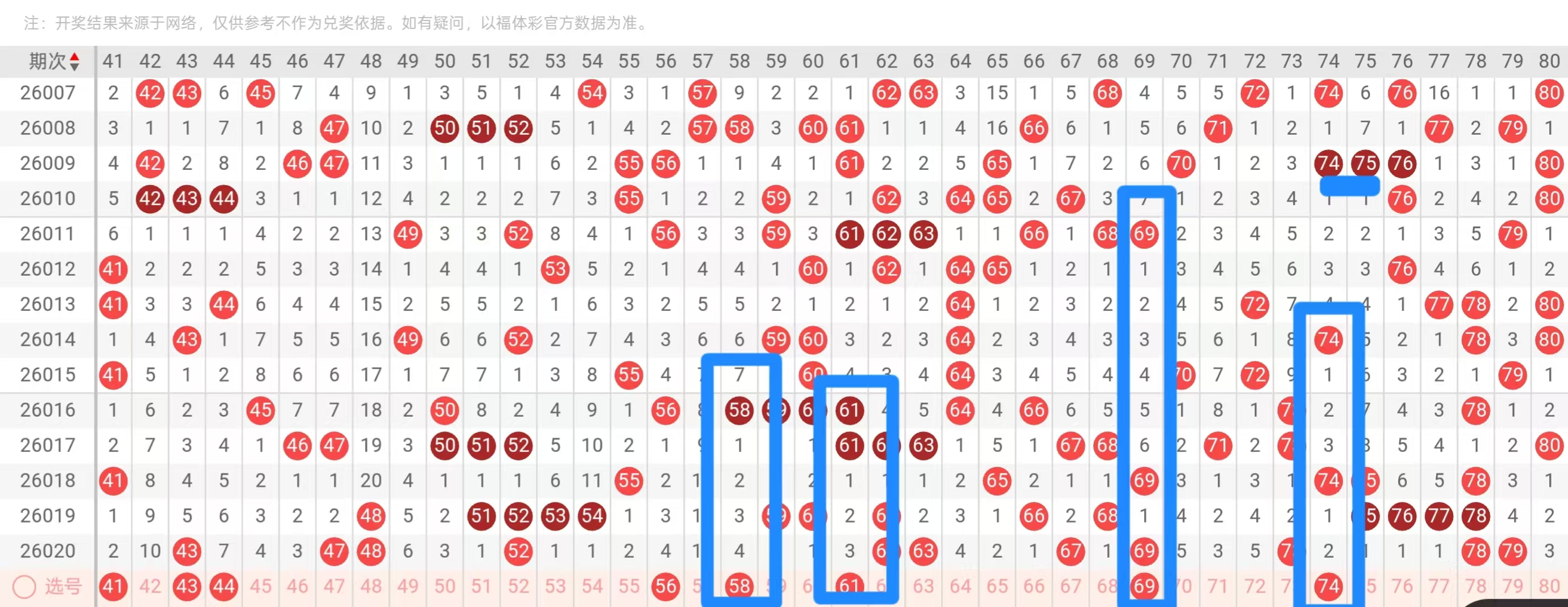Pick number 77 in 选号 row

click(x=1439, y=586)
